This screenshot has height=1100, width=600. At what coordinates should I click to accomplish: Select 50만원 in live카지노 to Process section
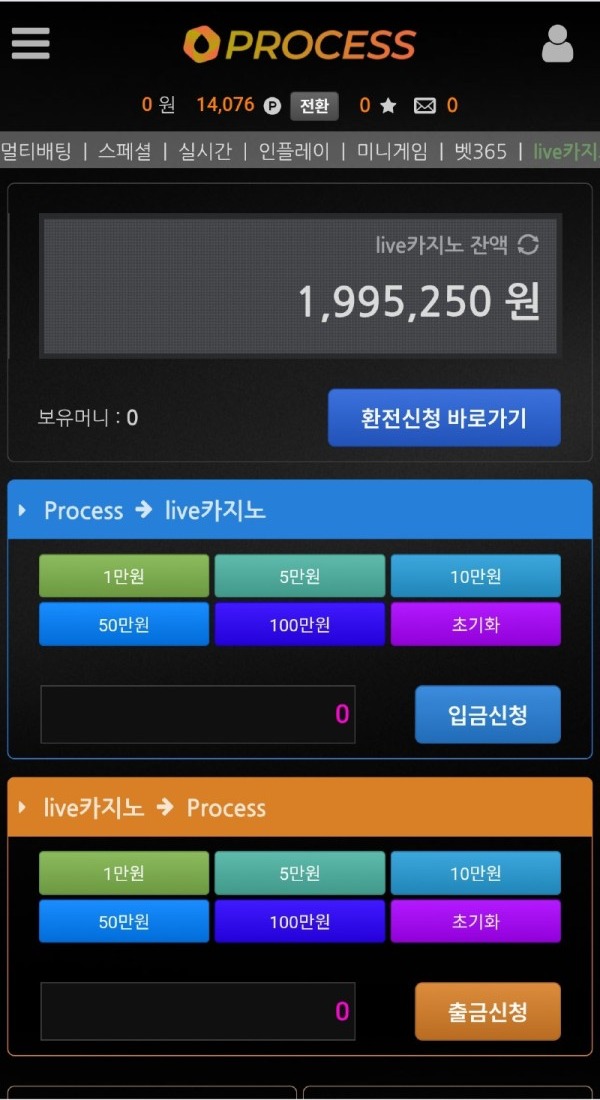[x=124, y=922]
